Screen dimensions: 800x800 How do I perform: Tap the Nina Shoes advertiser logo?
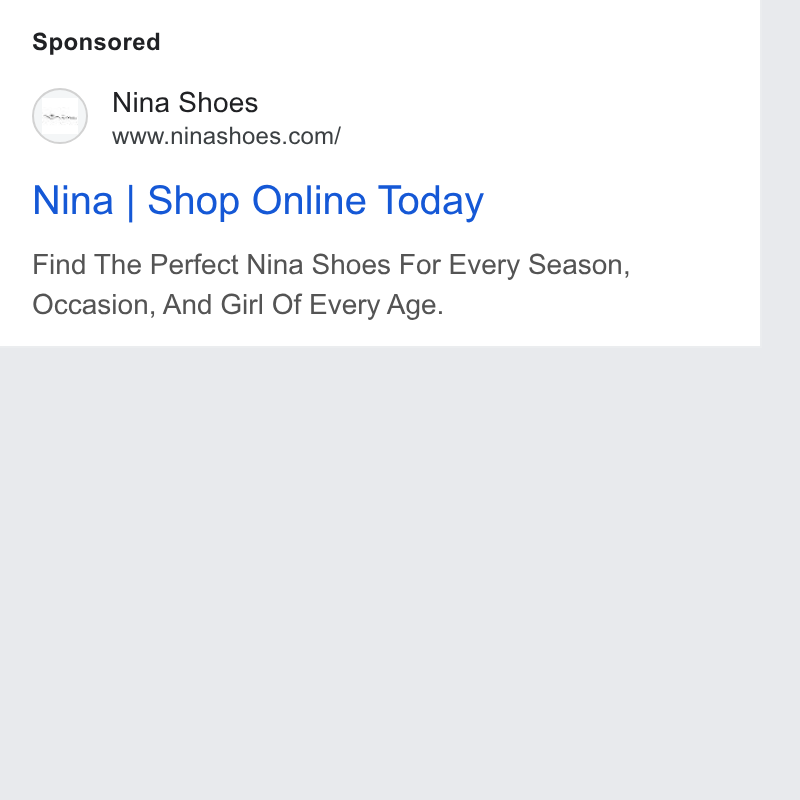[x=60, y=116]
